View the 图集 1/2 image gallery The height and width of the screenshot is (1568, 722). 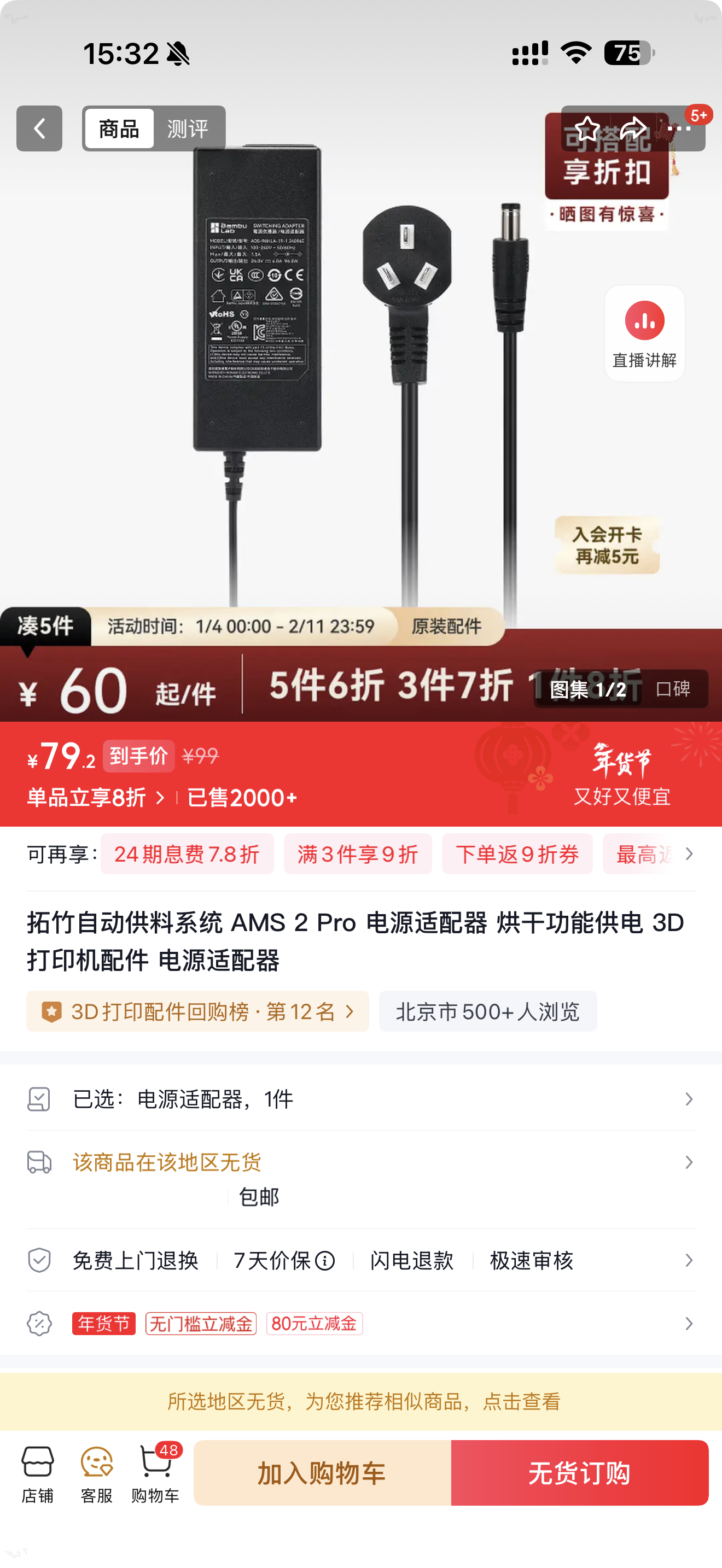tap(586, 691)
